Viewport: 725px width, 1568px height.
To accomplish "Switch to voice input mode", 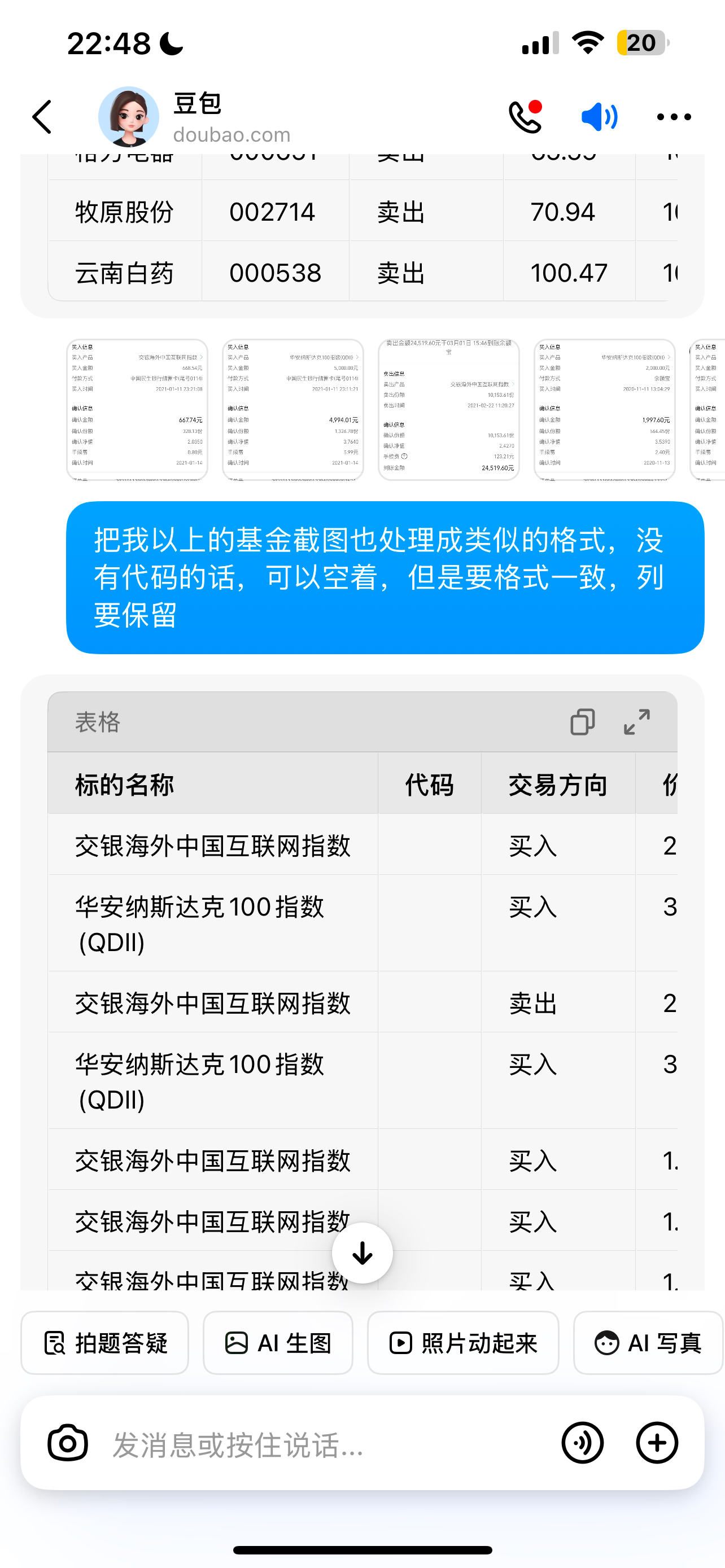I will click(x=583, y=1443).
